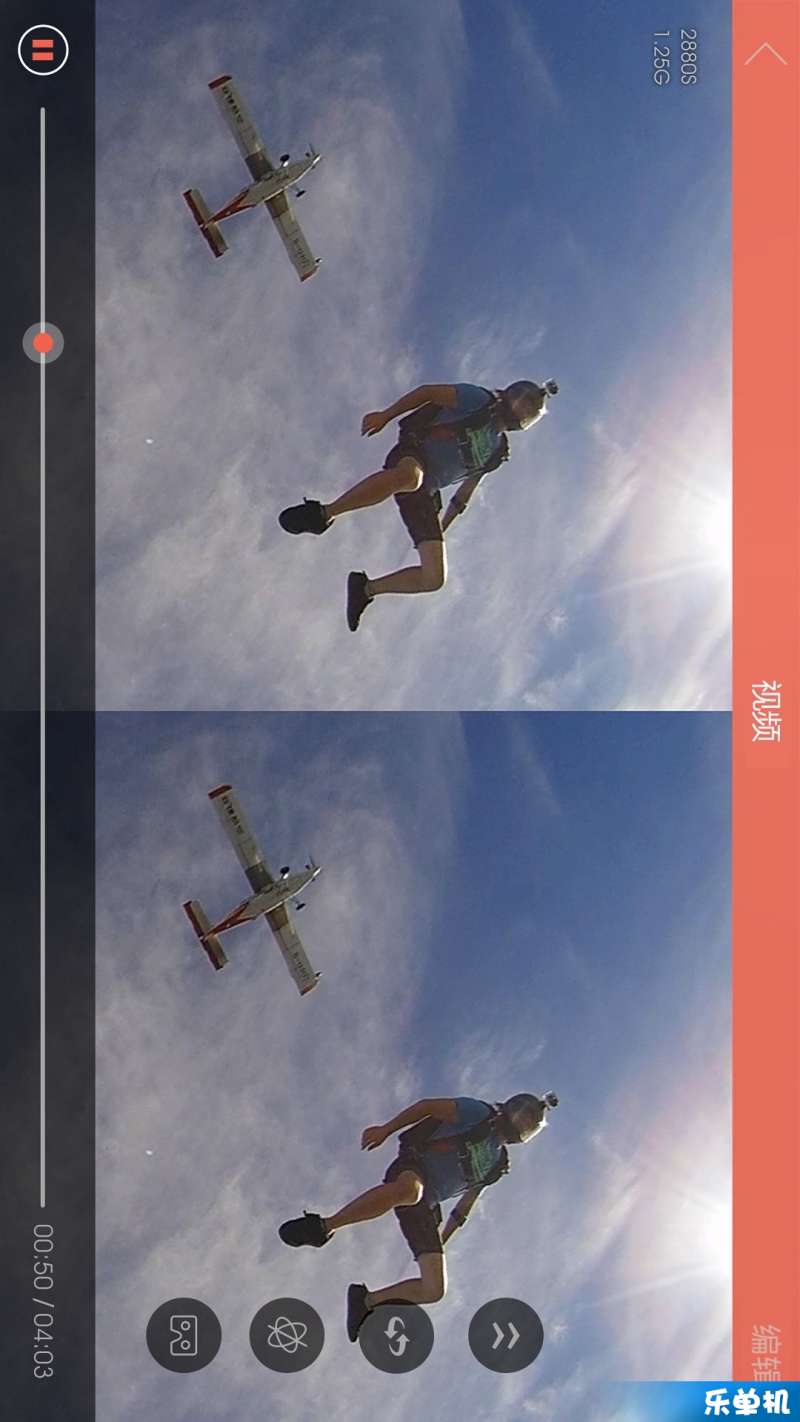Go back using the arrow
Image resolution: width=800 pixels, height=1422 pixels.
(765, 53)
